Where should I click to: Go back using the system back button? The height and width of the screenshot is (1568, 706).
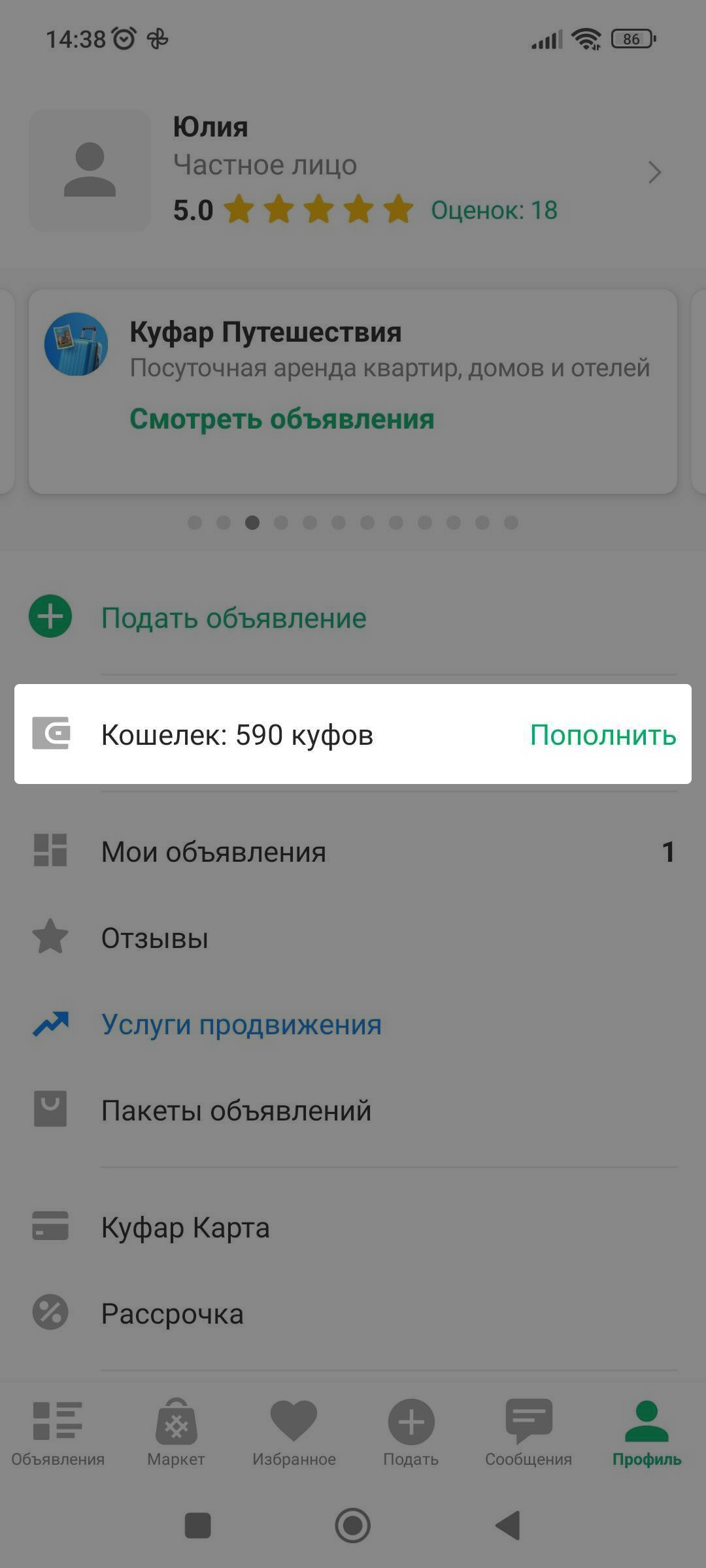507,1526
